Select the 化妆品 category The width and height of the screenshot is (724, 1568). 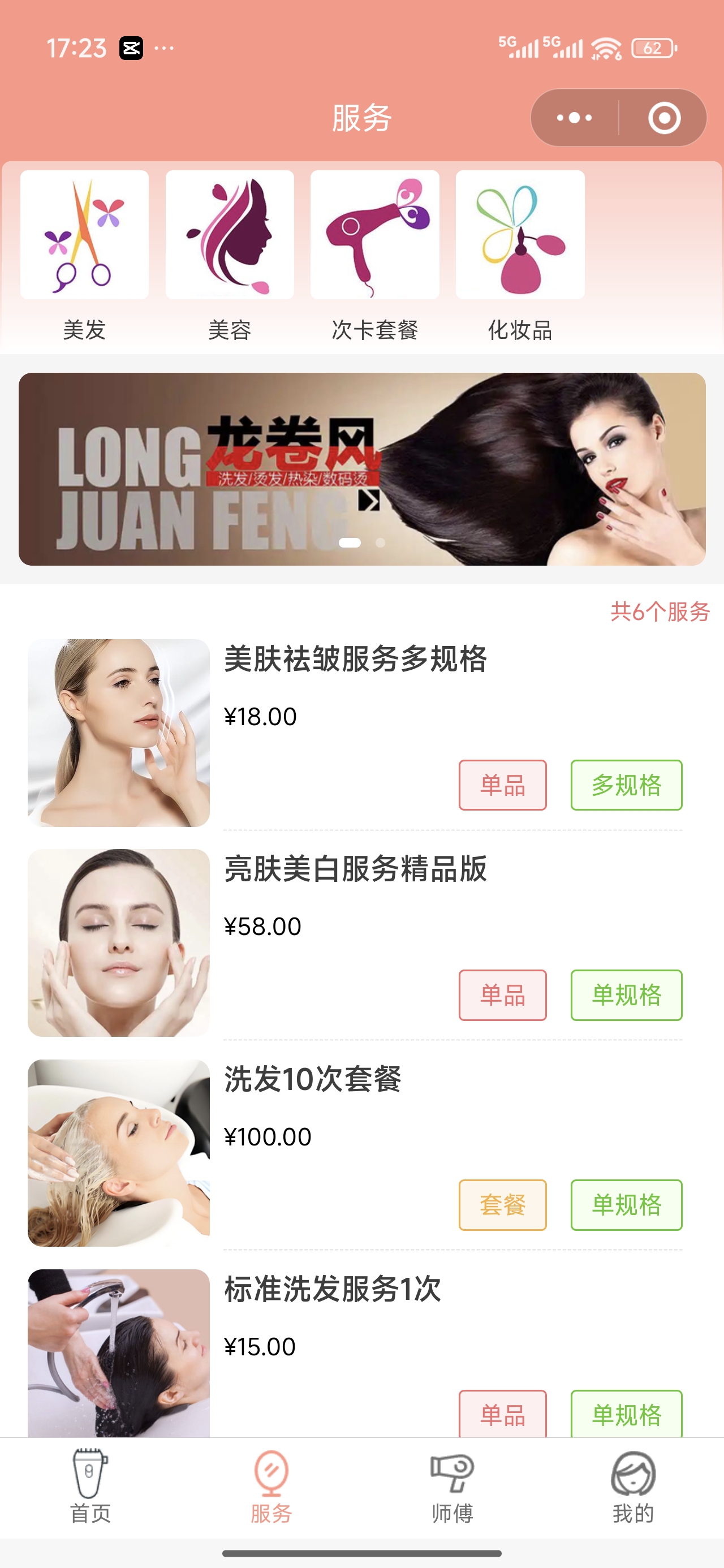point(520,256)
